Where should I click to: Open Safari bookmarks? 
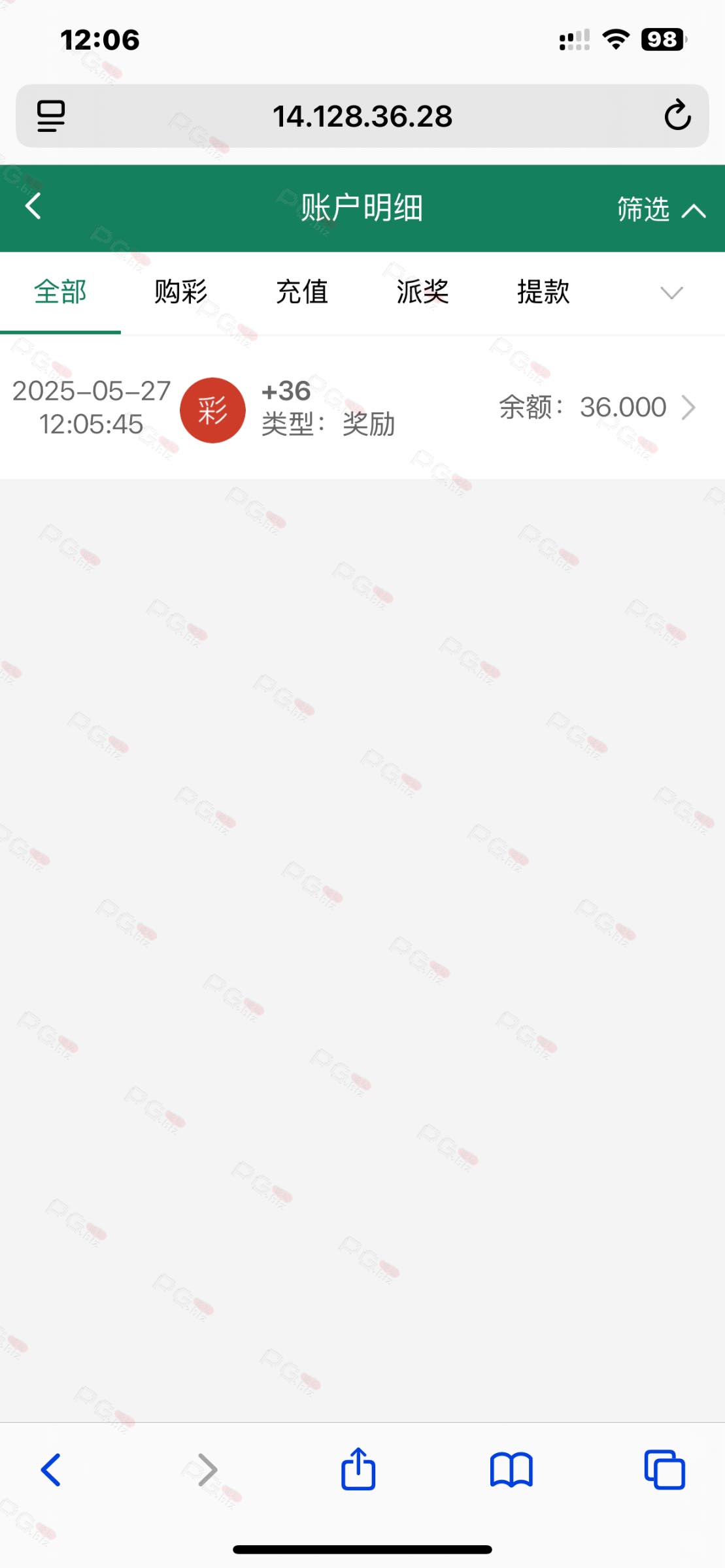(511, 1471)
